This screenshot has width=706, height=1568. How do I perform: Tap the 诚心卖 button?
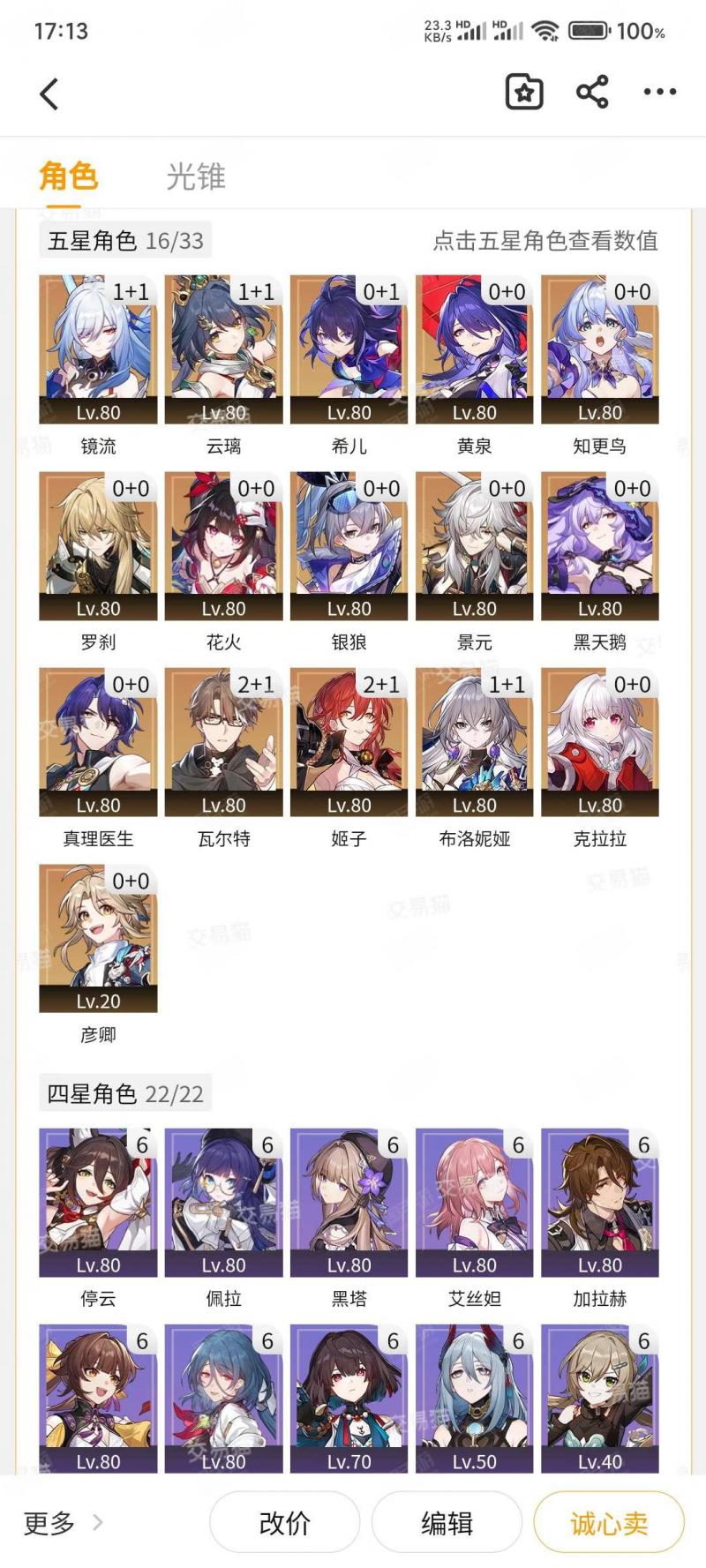[x=609, y=1522]
